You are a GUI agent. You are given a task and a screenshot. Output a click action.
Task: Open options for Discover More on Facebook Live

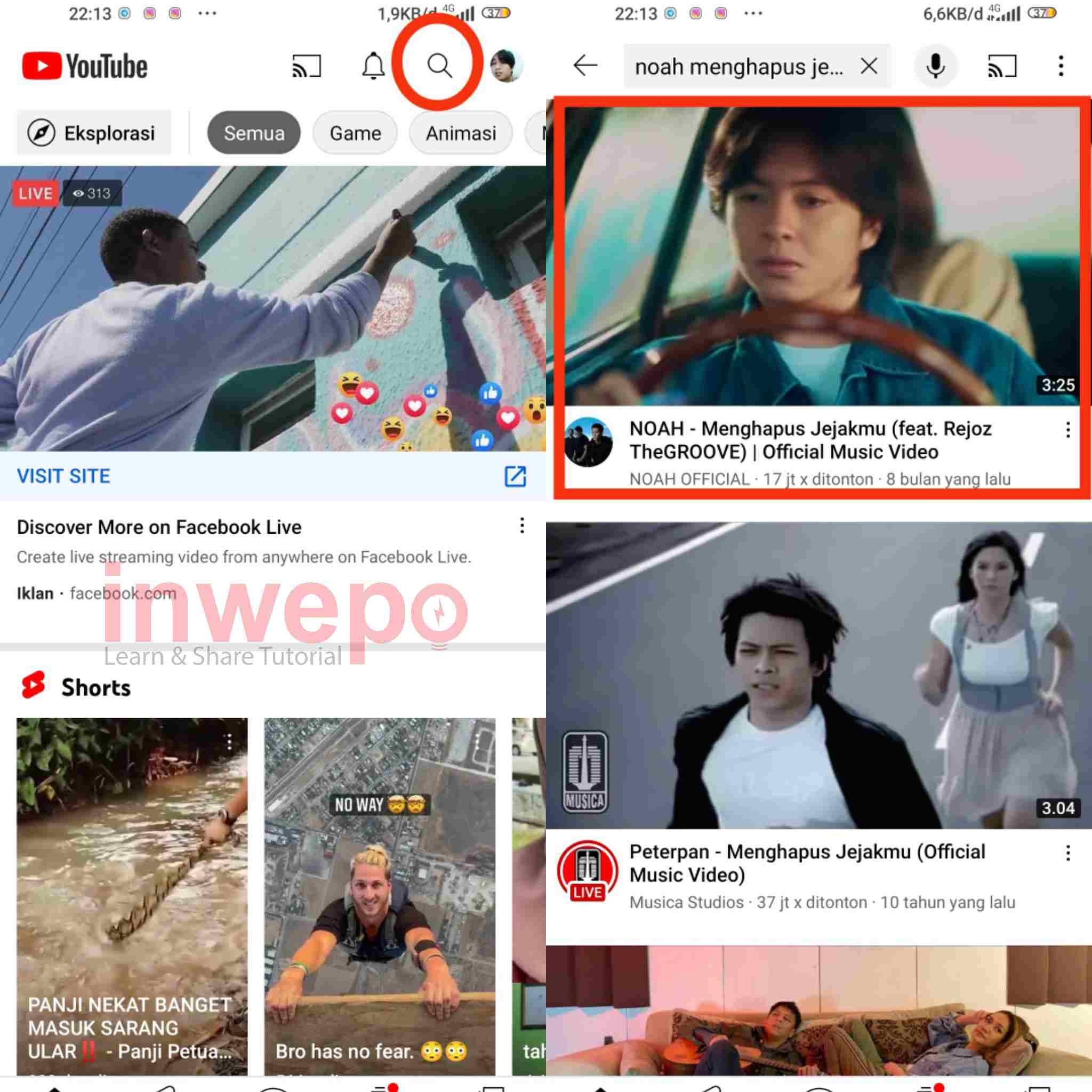click(521, 526)
